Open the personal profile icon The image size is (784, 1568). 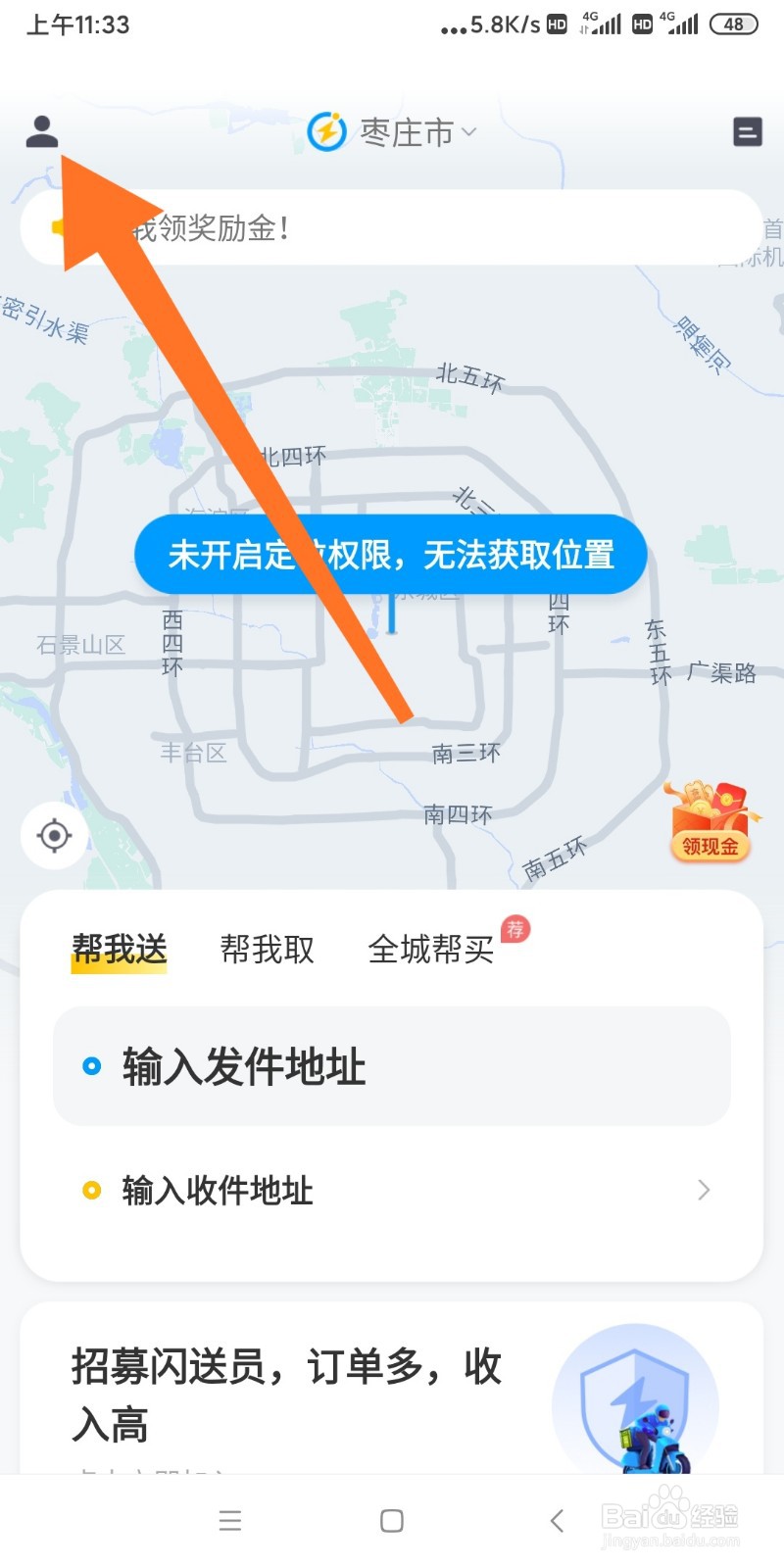tap(41, 132)
